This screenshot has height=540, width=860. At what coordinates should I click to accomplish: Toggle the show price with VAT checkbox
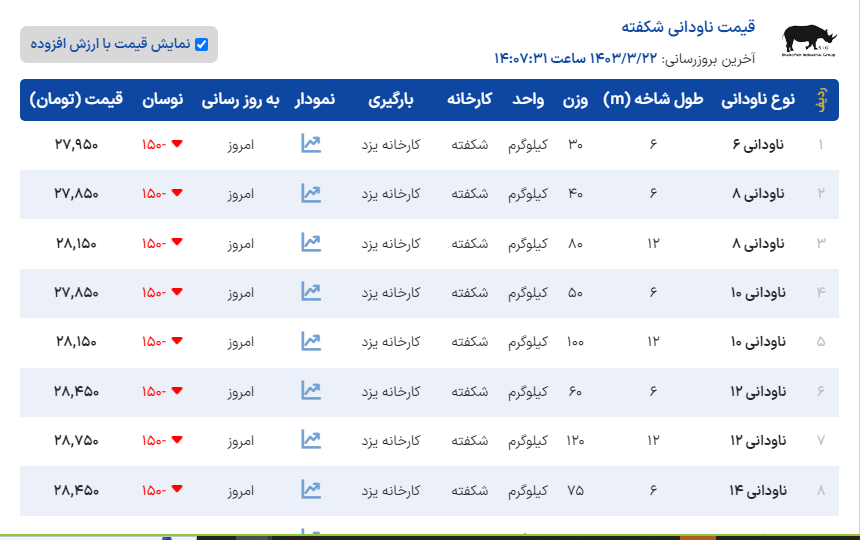point(201,44)
